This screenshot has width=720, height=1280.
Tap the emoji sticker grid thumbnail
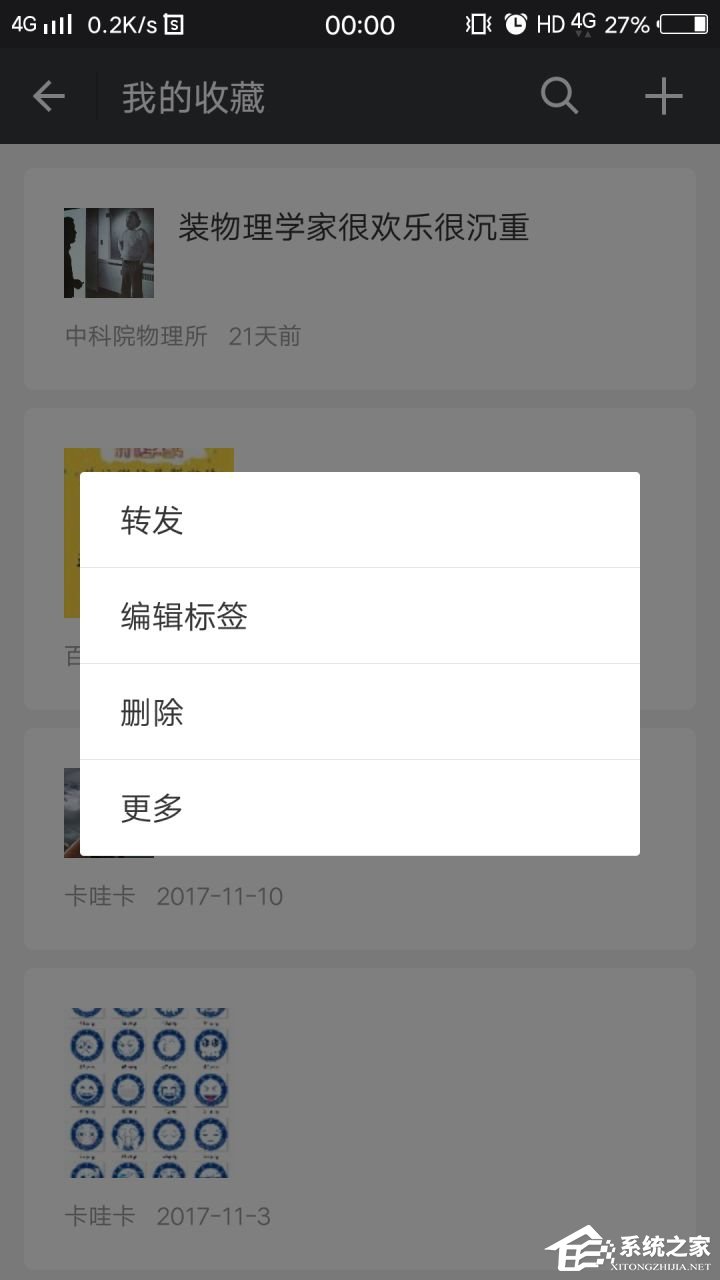(147, 1092)
